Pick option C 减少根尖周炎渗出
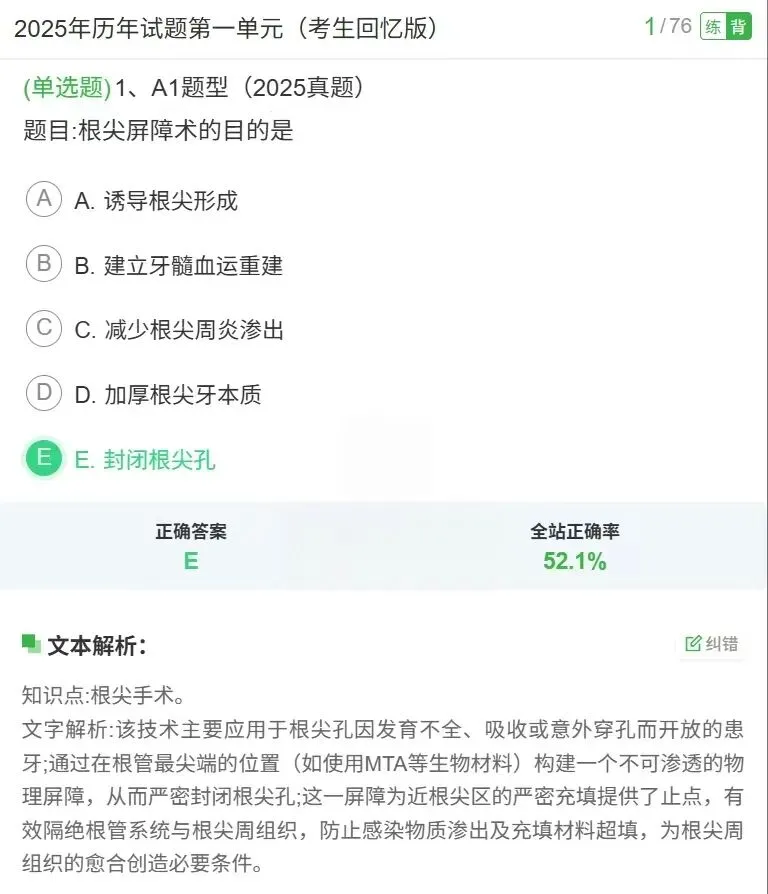The image size is (768, 894). [155, 329]
